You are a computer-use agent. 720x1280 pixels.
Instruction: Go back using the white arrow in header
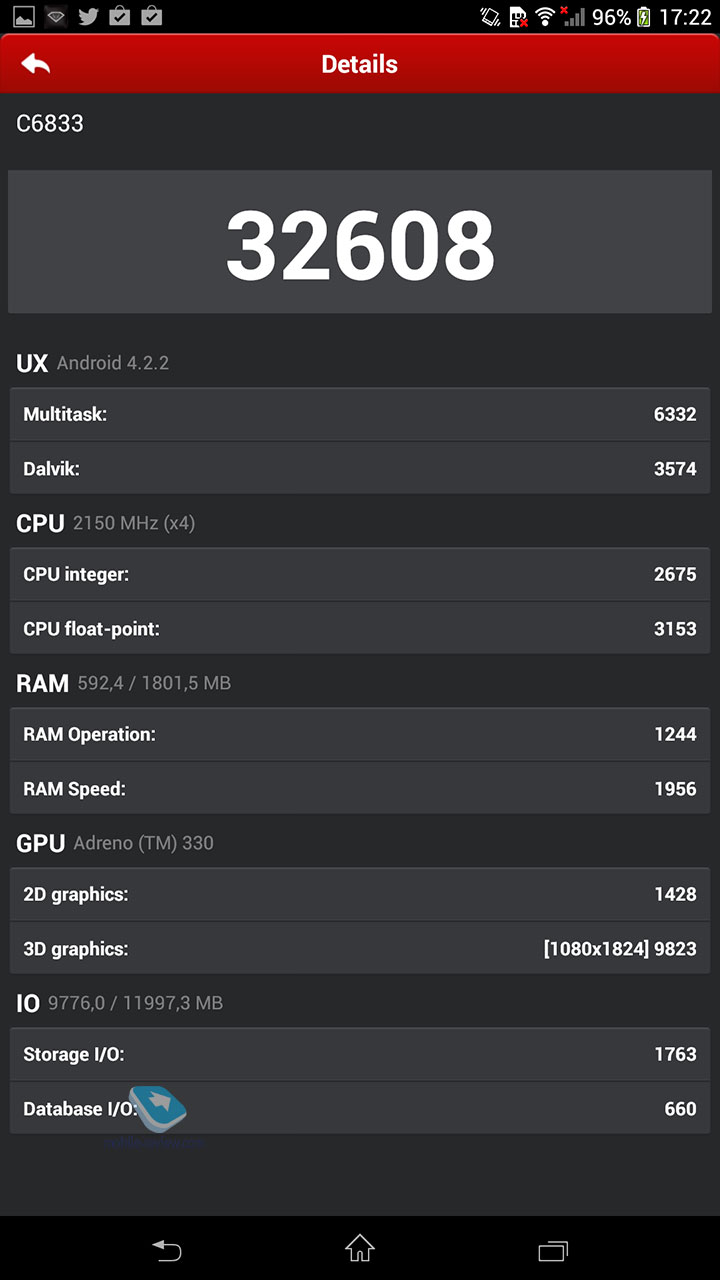pyautogui.click(x=35, y=64)
